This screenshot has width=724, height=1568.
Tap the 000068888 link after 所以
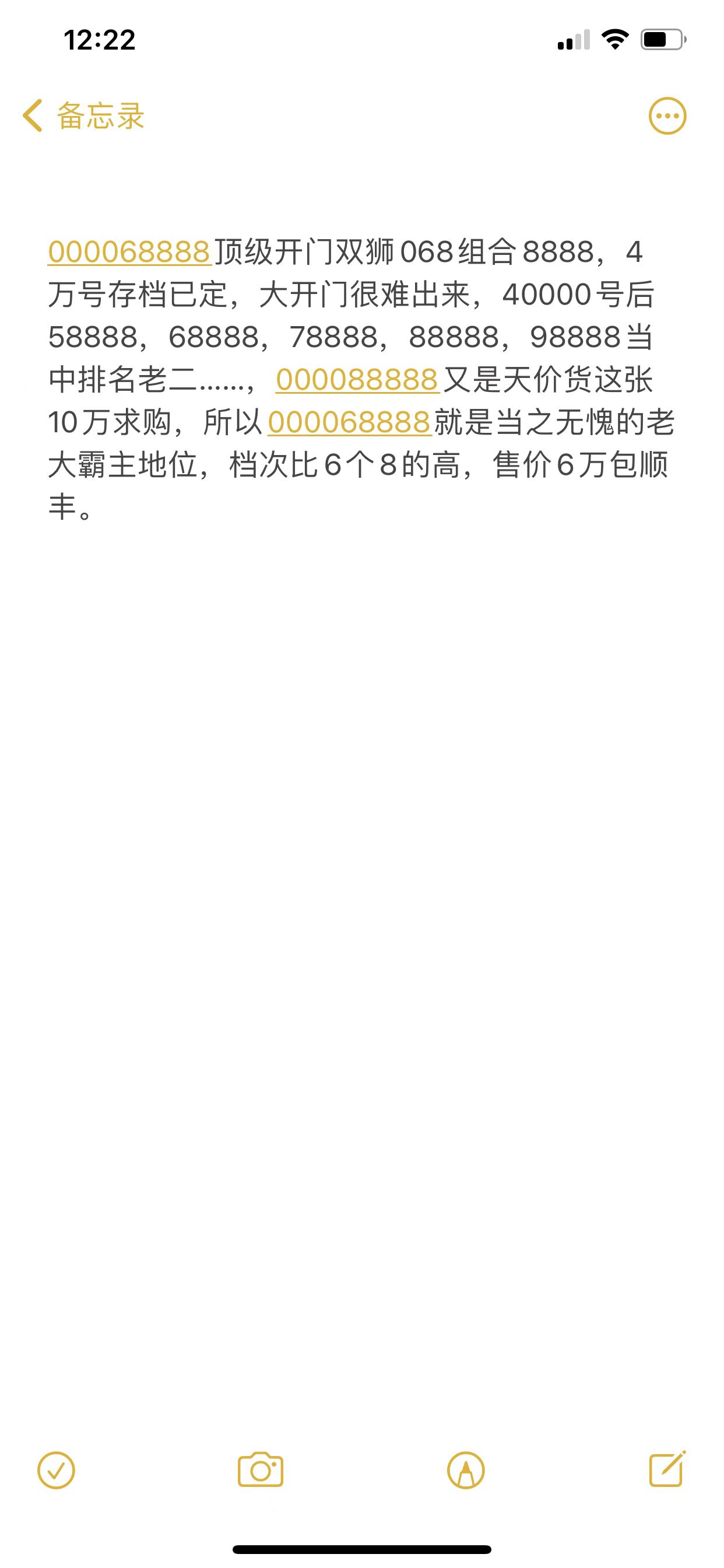[x=349, y=422]
